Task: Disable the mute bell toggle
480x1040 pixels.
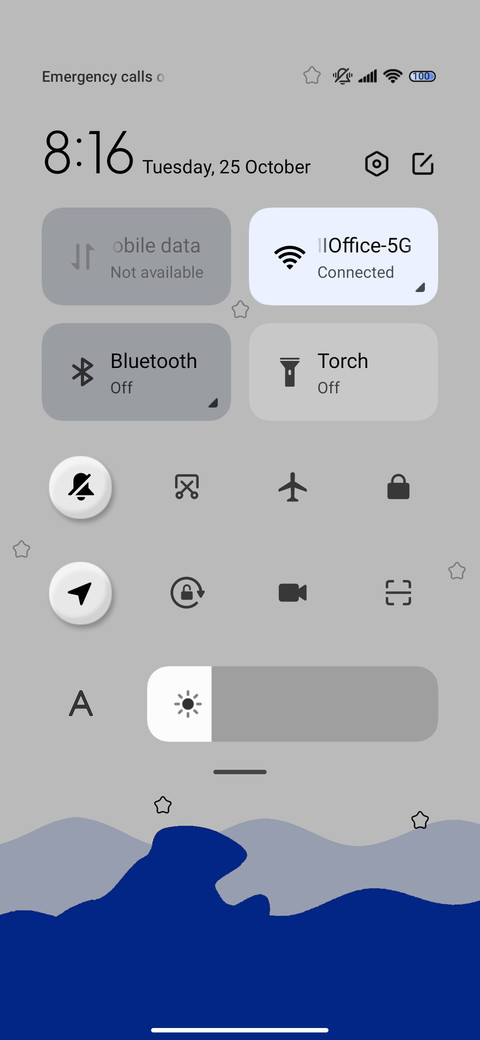Action: pos(80,488)
